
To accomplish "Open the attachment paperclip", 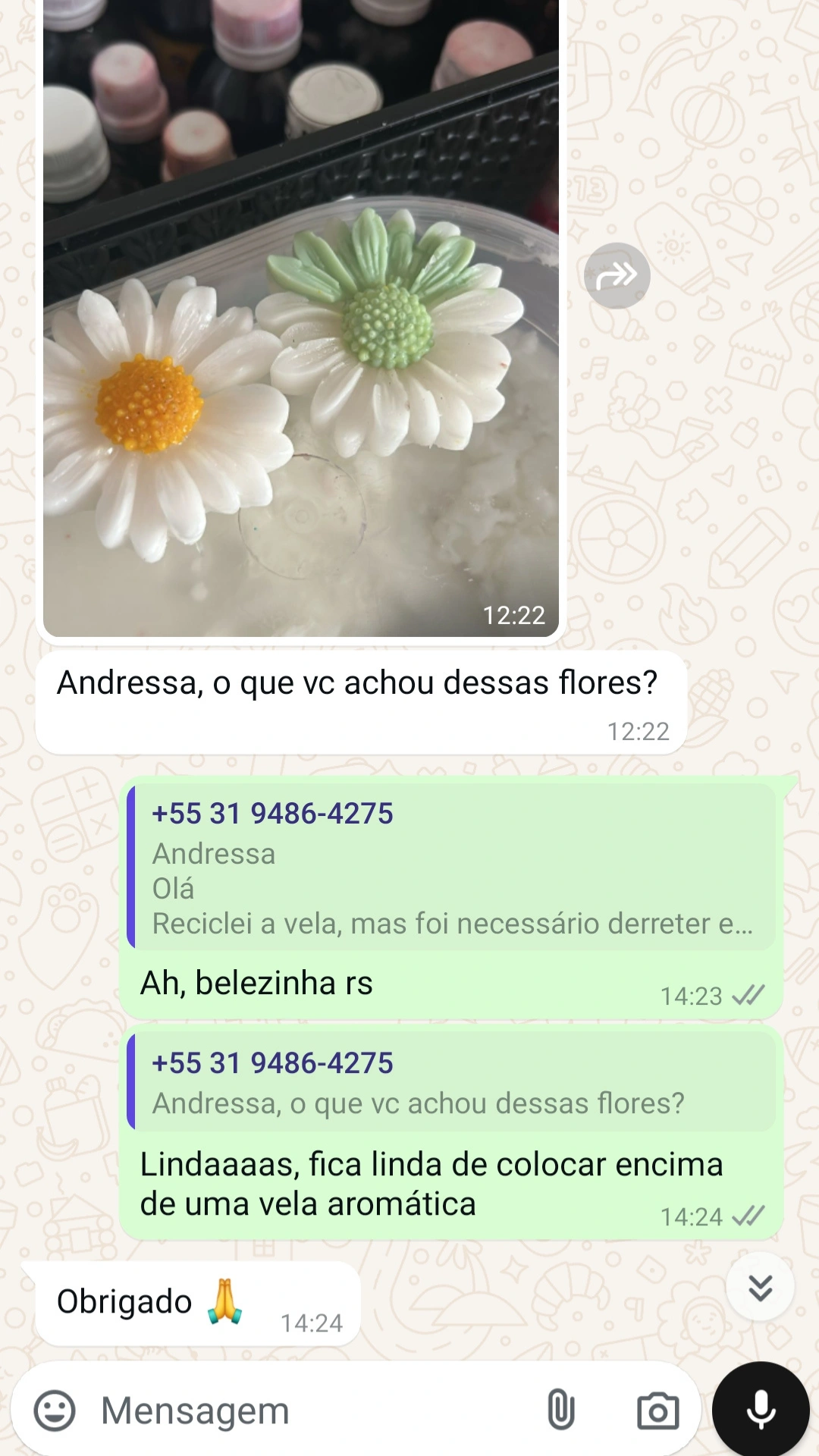I will click(x=562, y=1408).
